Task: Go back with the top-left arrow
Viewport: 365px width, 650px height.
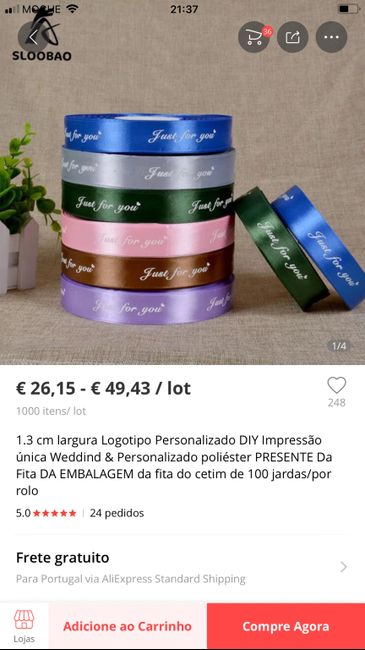Action: pos(33,37)
